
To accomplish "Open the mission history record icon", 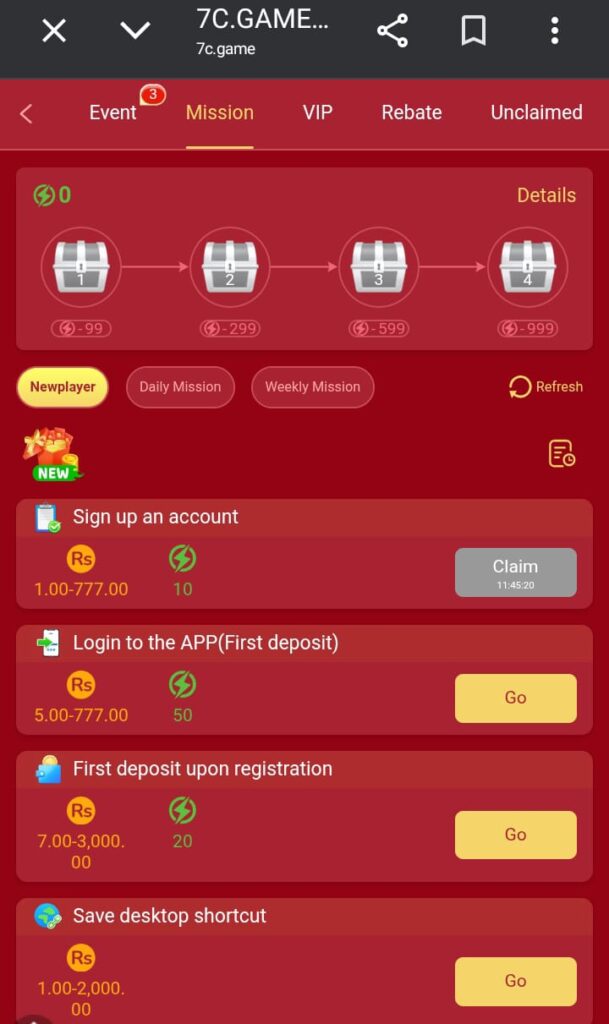I will coord(561,453).
